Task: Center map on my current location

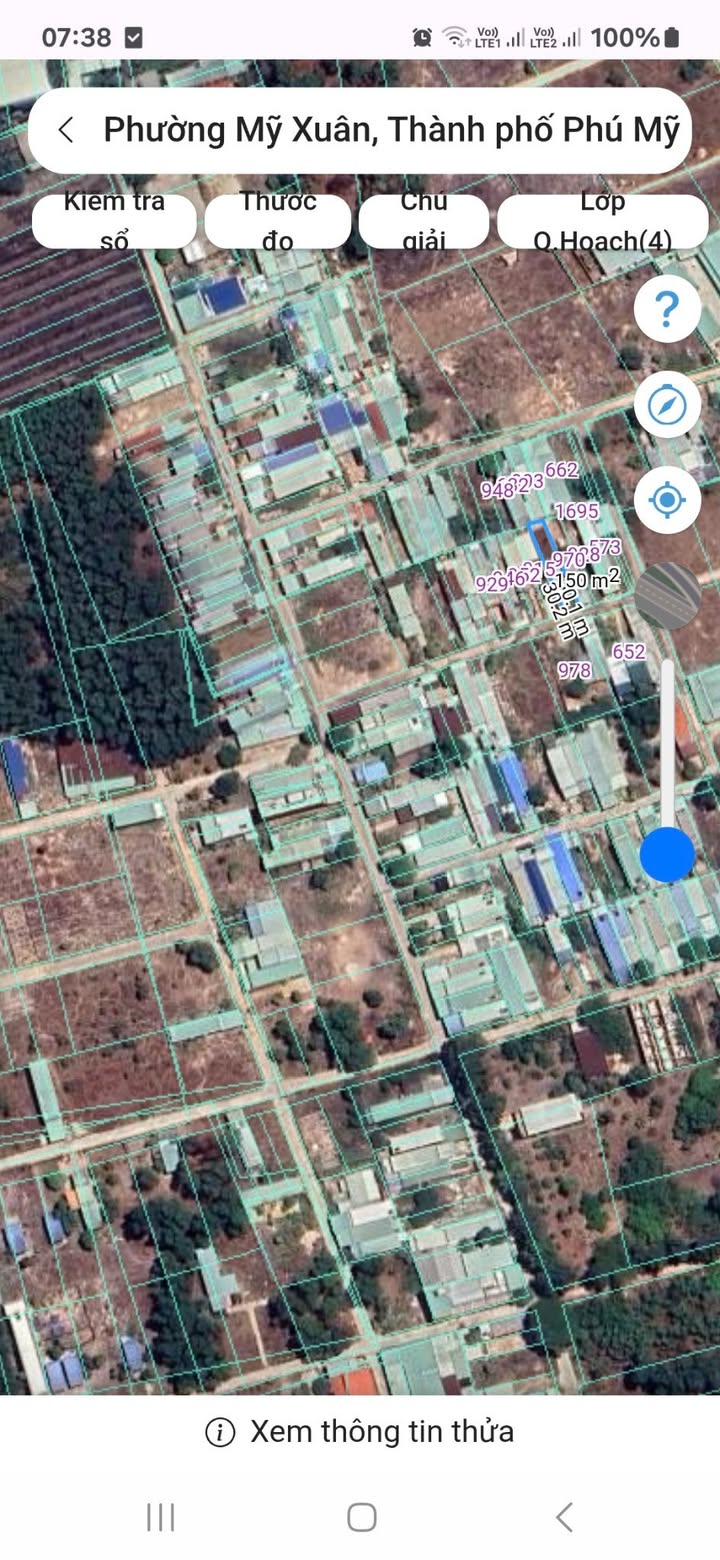Action: (x=667, y=499)
